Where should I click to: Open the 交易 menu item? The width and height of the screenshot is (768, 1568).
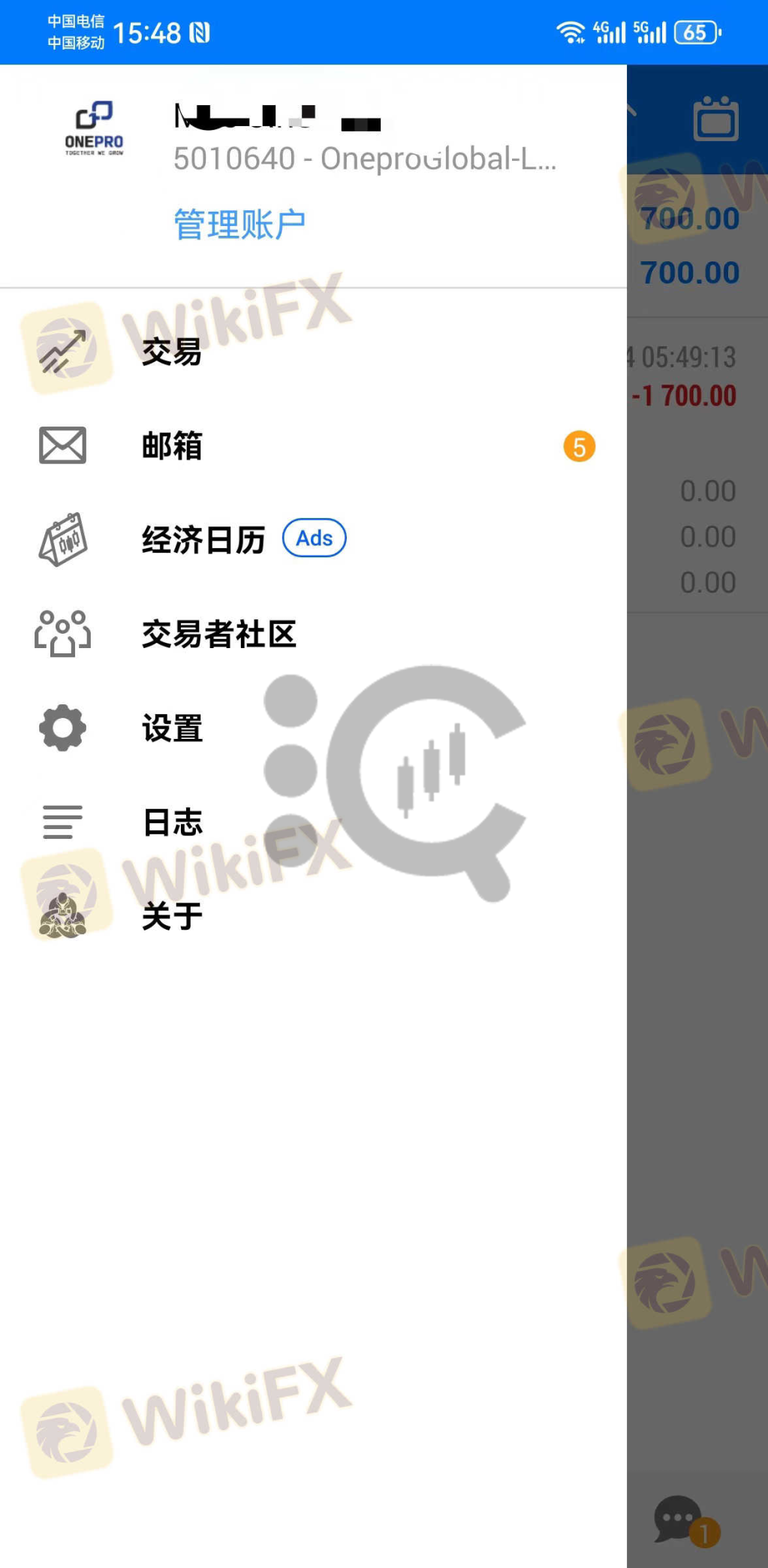point(172,351)
